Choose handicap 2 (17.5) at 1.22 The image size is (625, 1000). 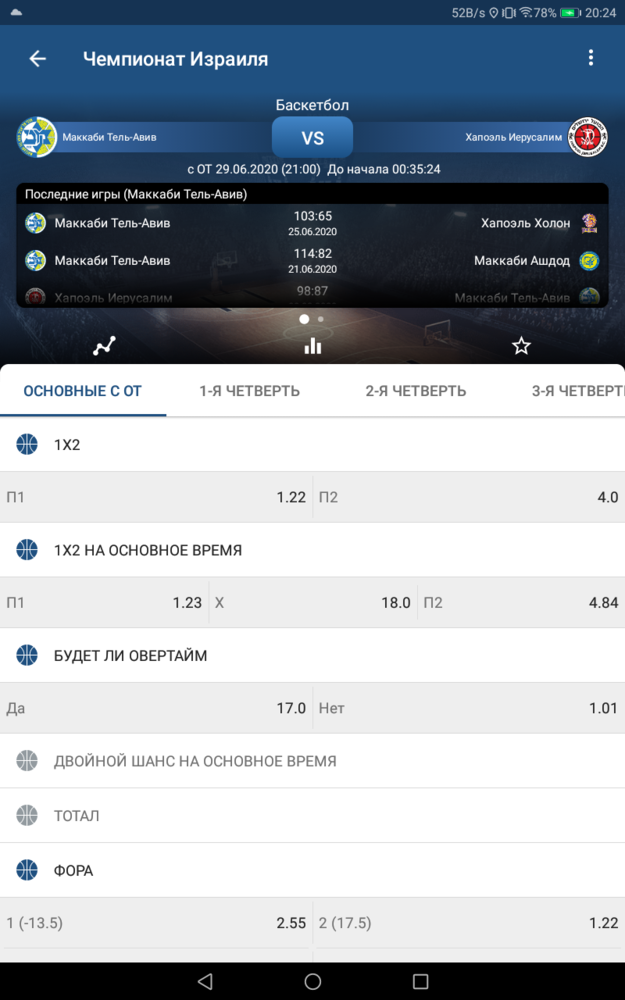[x=469, y=923]
